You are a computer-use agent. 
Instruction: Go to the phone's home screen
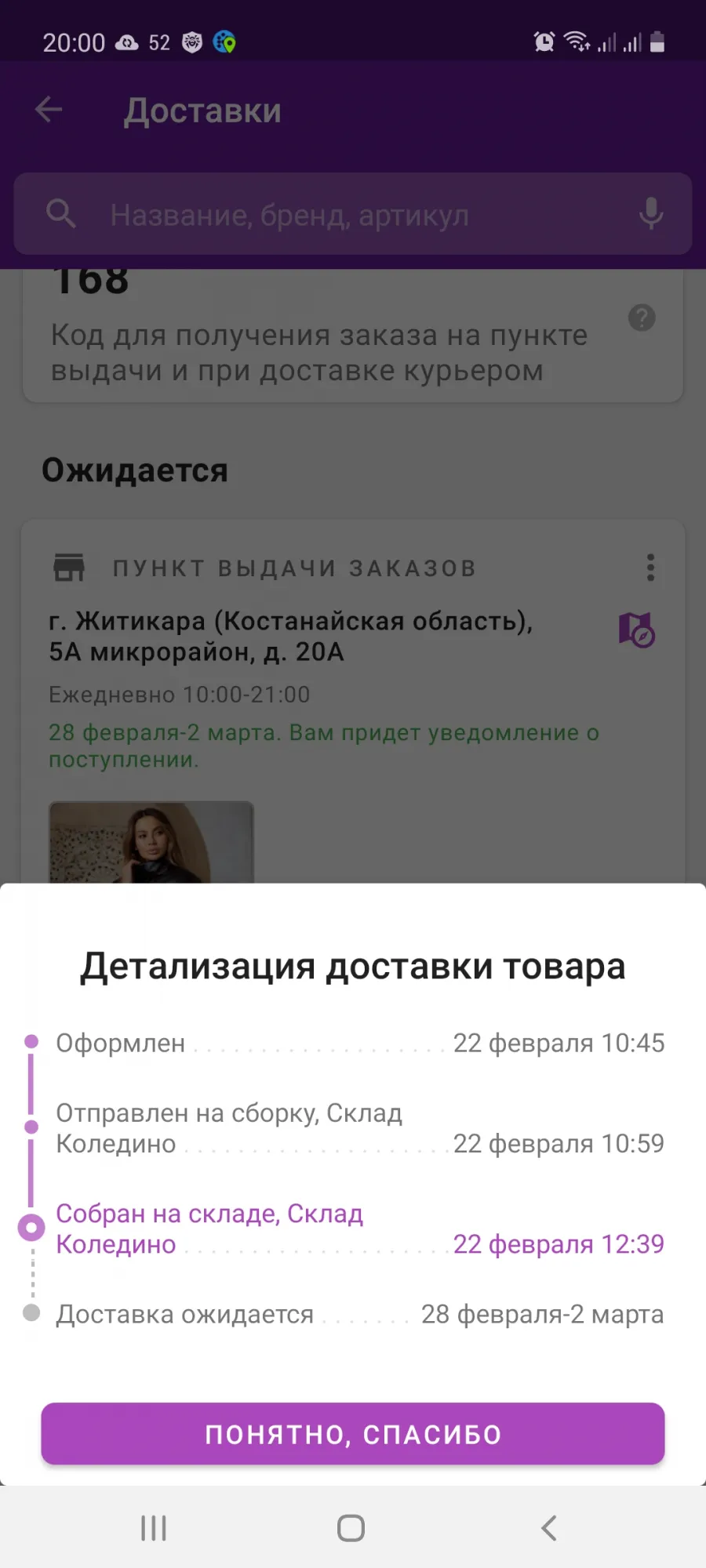351,1528
